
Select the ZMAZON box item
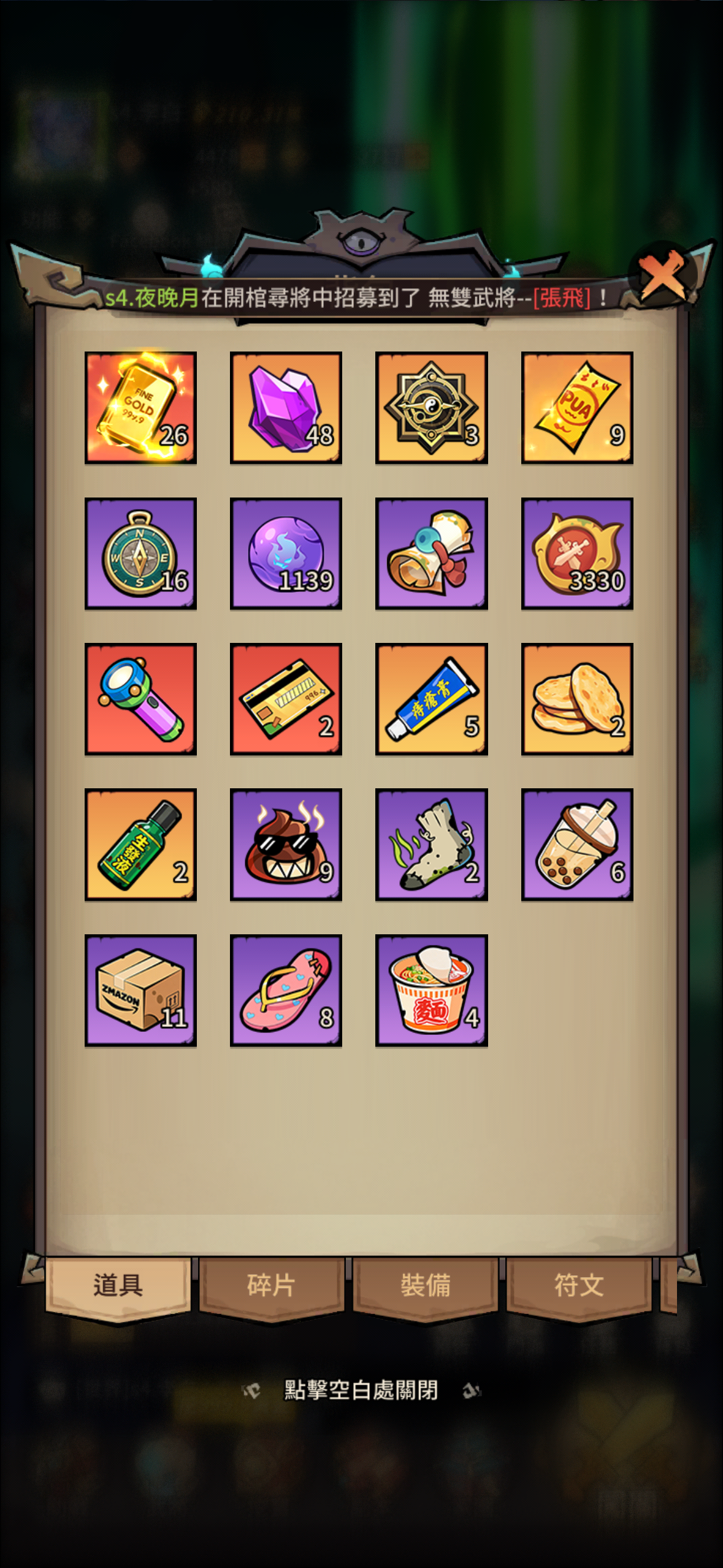[140, 990]
